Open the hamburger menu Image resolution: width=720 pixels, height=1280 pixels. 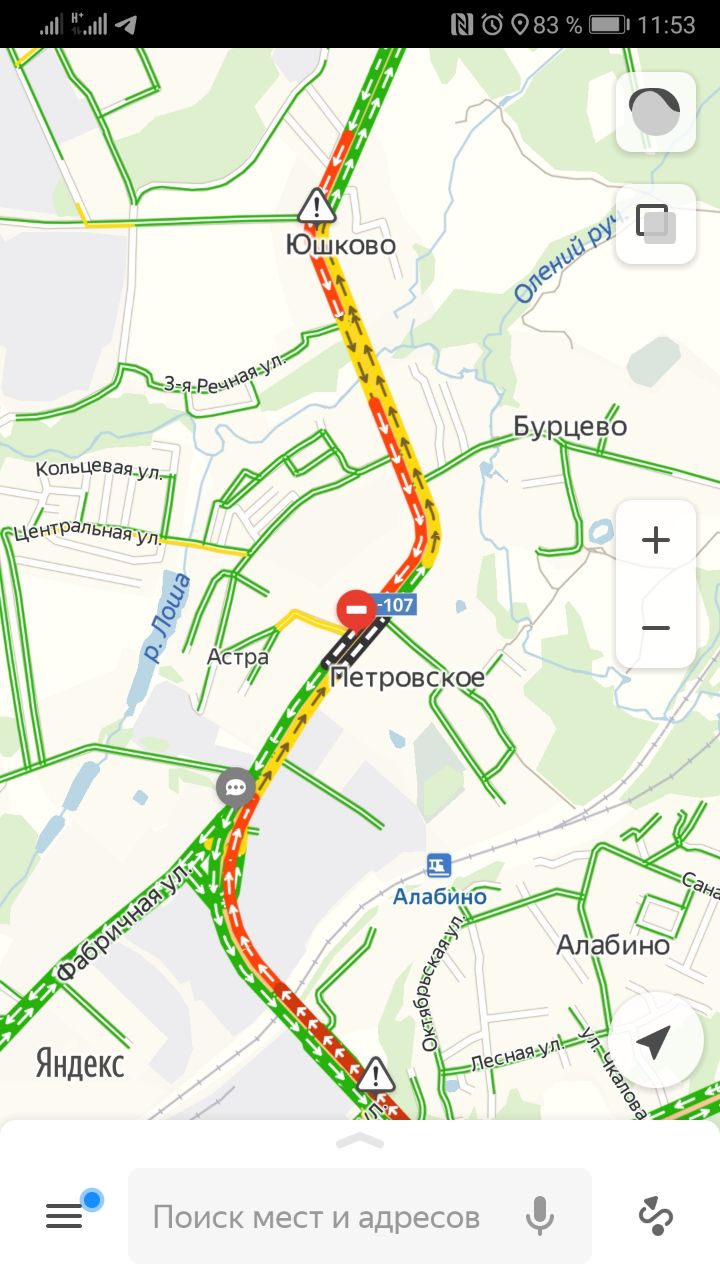pos(64,1216)
